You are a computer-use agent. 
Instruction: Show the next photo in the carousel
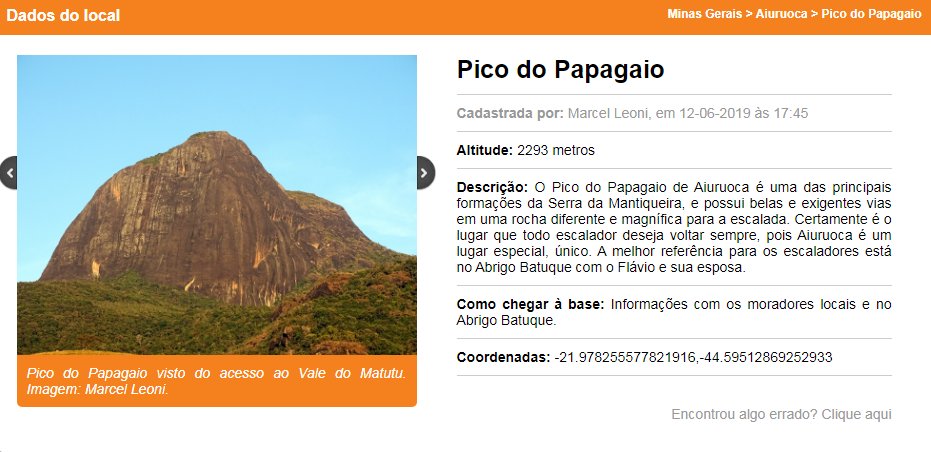click(425, 172)
